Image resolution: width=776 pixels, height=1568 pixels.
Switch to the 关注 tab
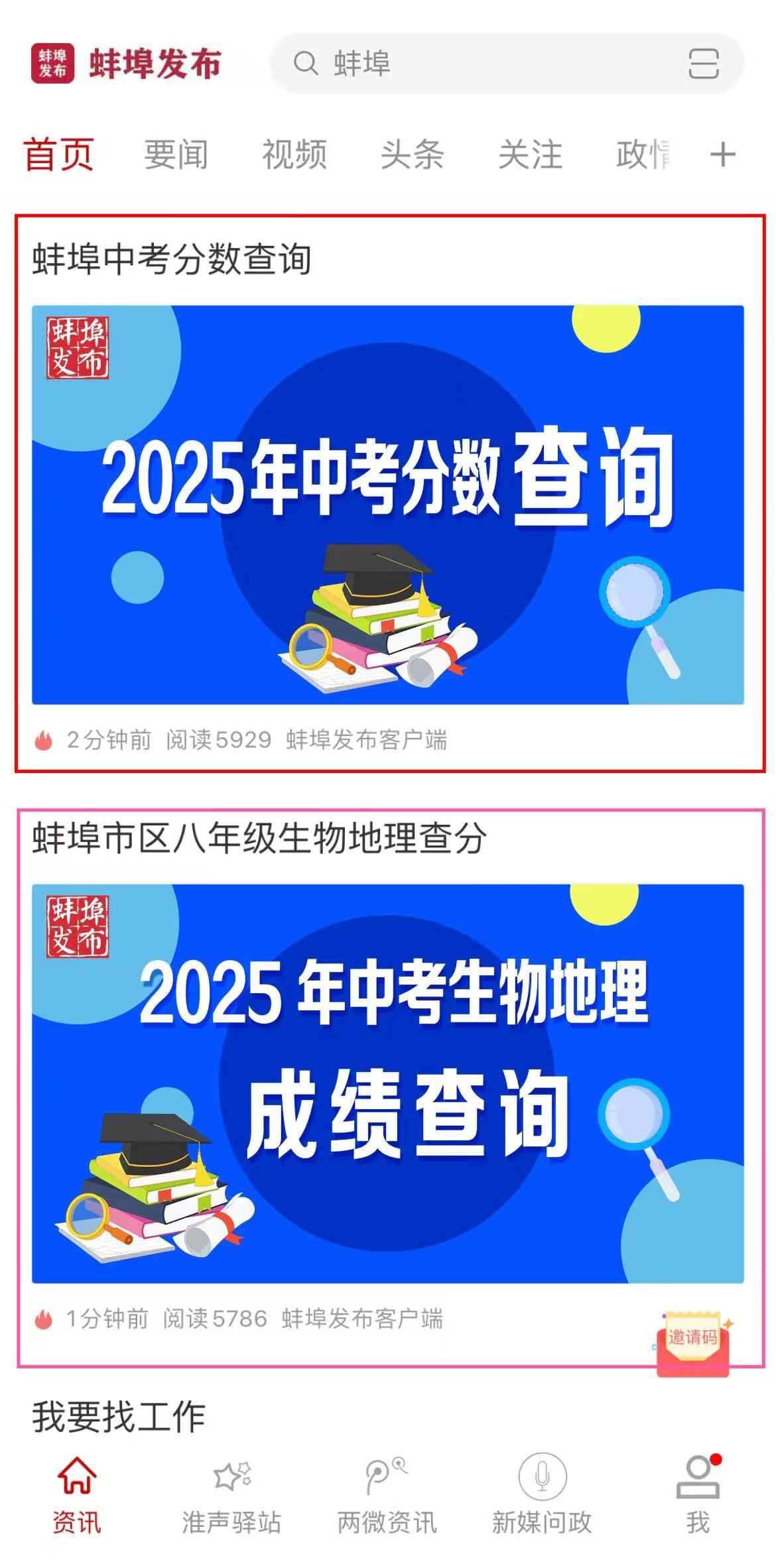coord(530,154)
